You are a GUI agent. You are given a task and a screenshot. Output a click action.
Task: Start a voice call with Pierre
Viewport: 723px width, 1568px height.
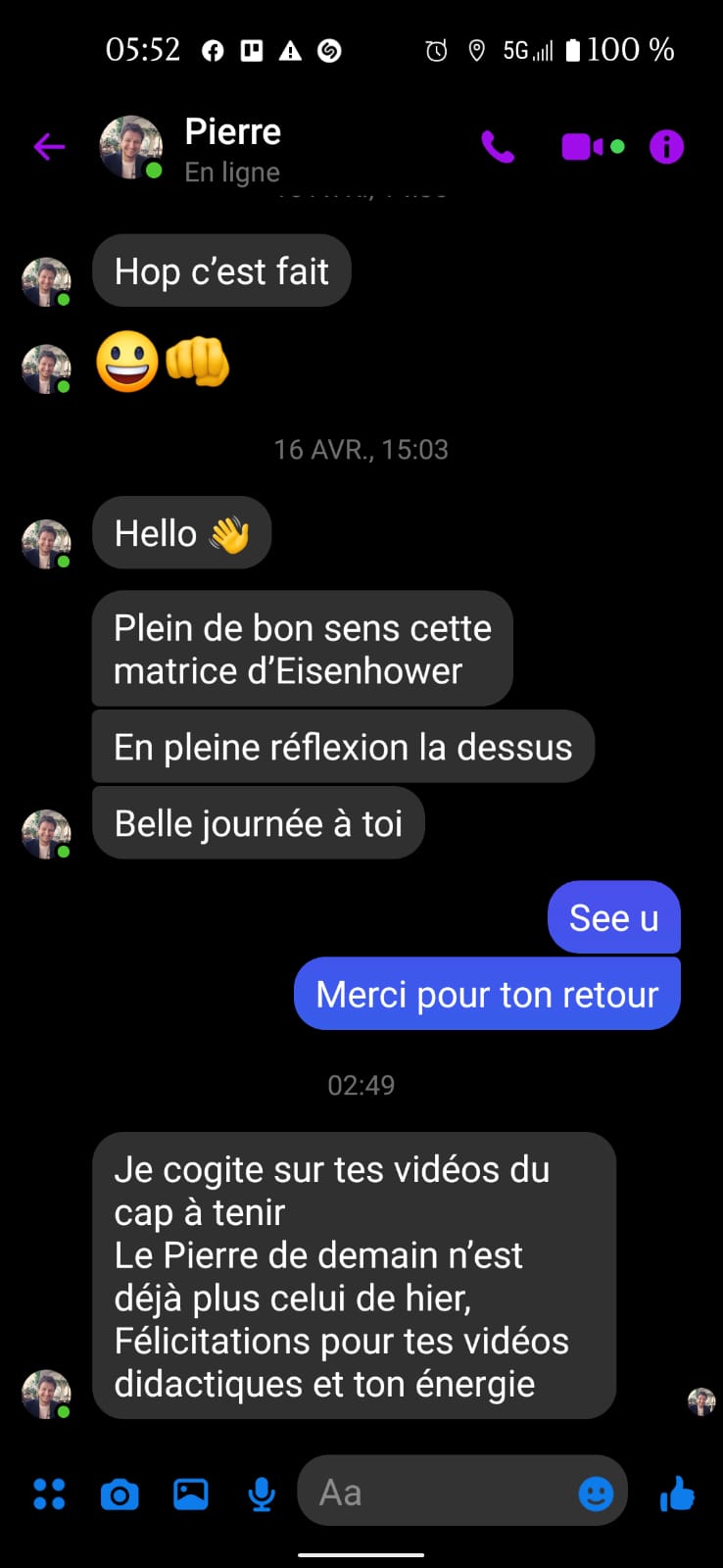coord(498,147)
